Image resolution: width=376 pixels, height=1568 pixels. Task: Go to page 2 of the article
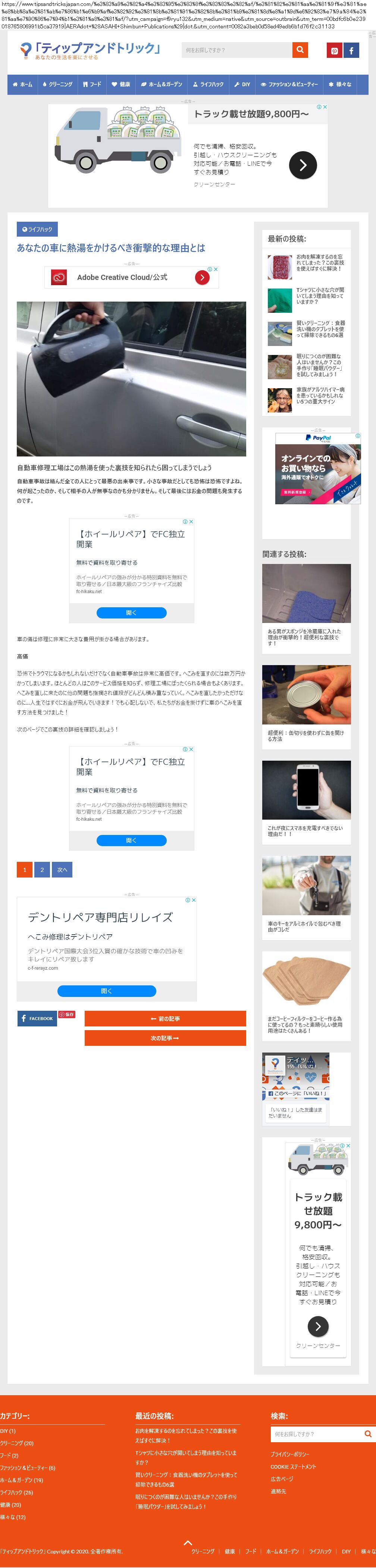tap(42, 870)
